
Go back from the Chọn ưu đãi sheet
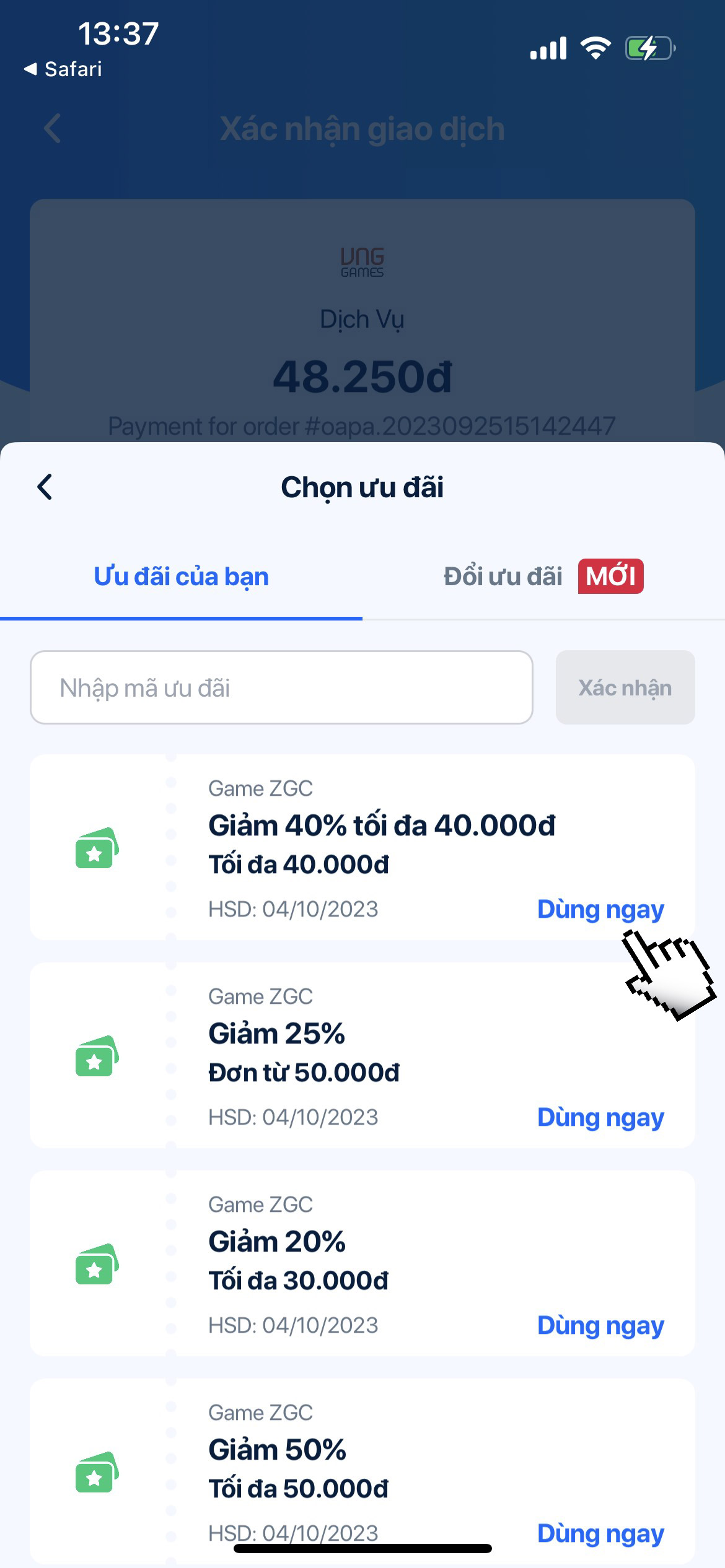tap(45, 487)
